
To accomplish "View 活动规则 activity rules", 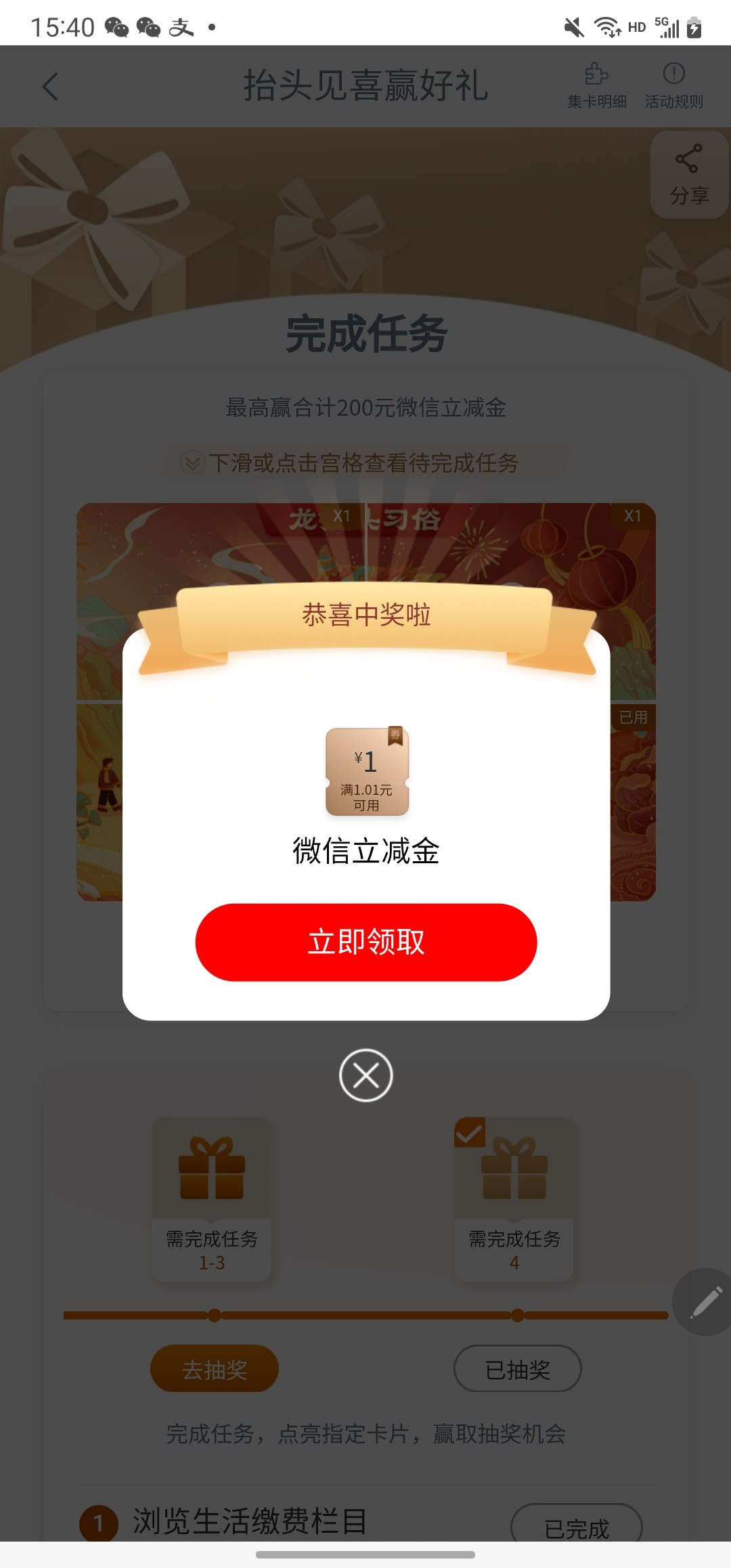I will pos(673,87).
